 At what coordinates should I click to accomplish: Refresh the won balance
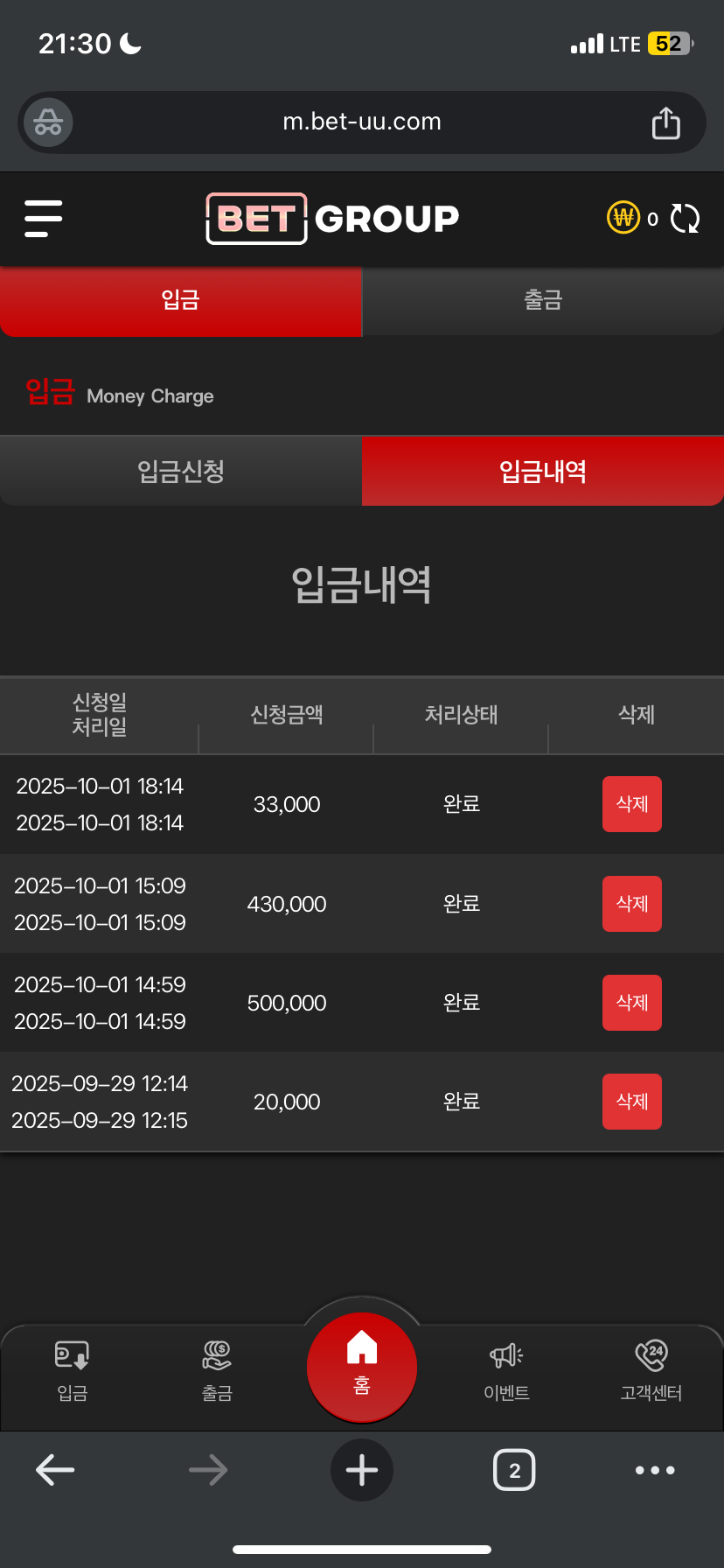click(x=685, y=219)
